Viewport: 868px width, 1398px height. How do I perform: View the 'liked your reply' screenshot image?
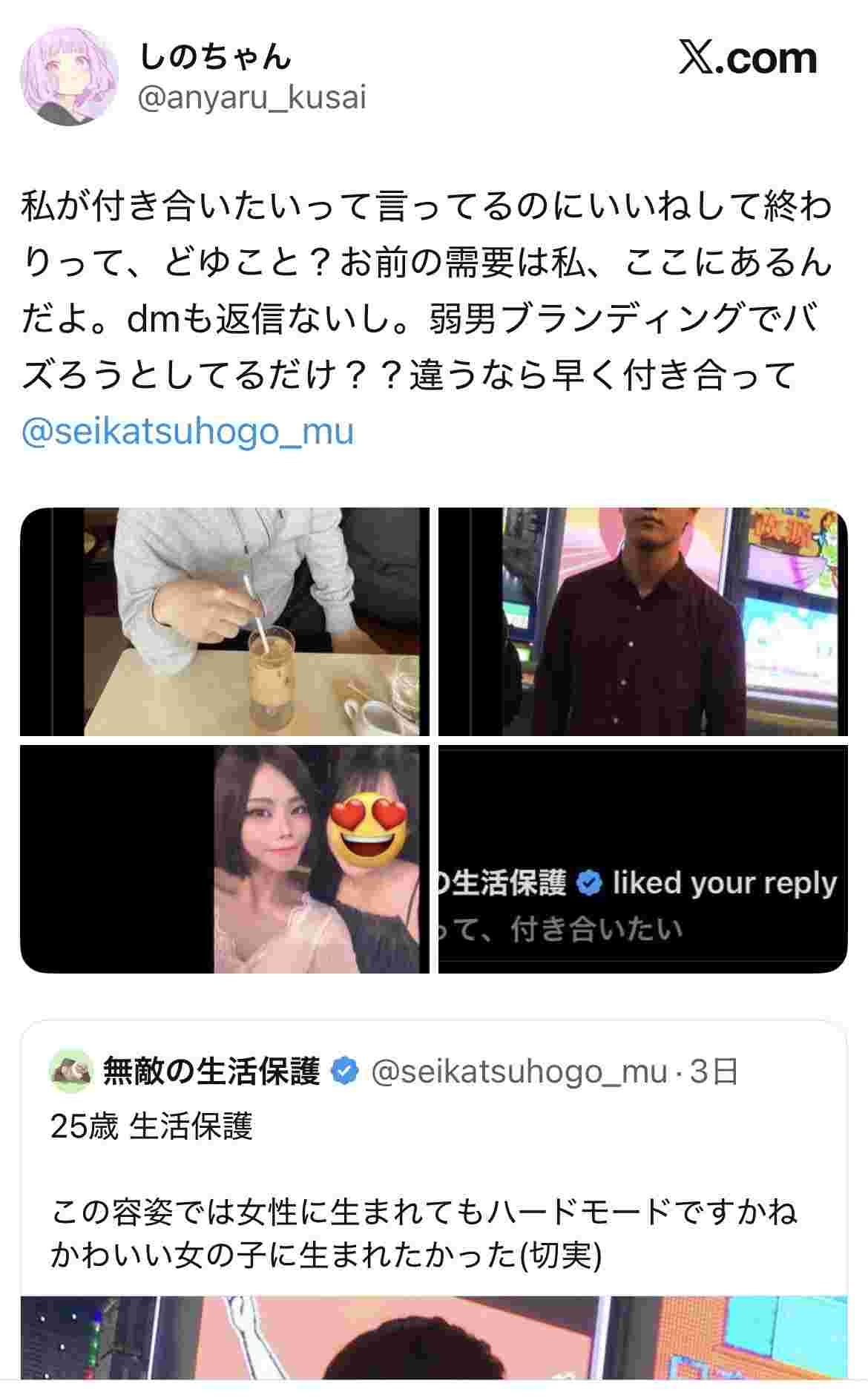click(642, 859)
